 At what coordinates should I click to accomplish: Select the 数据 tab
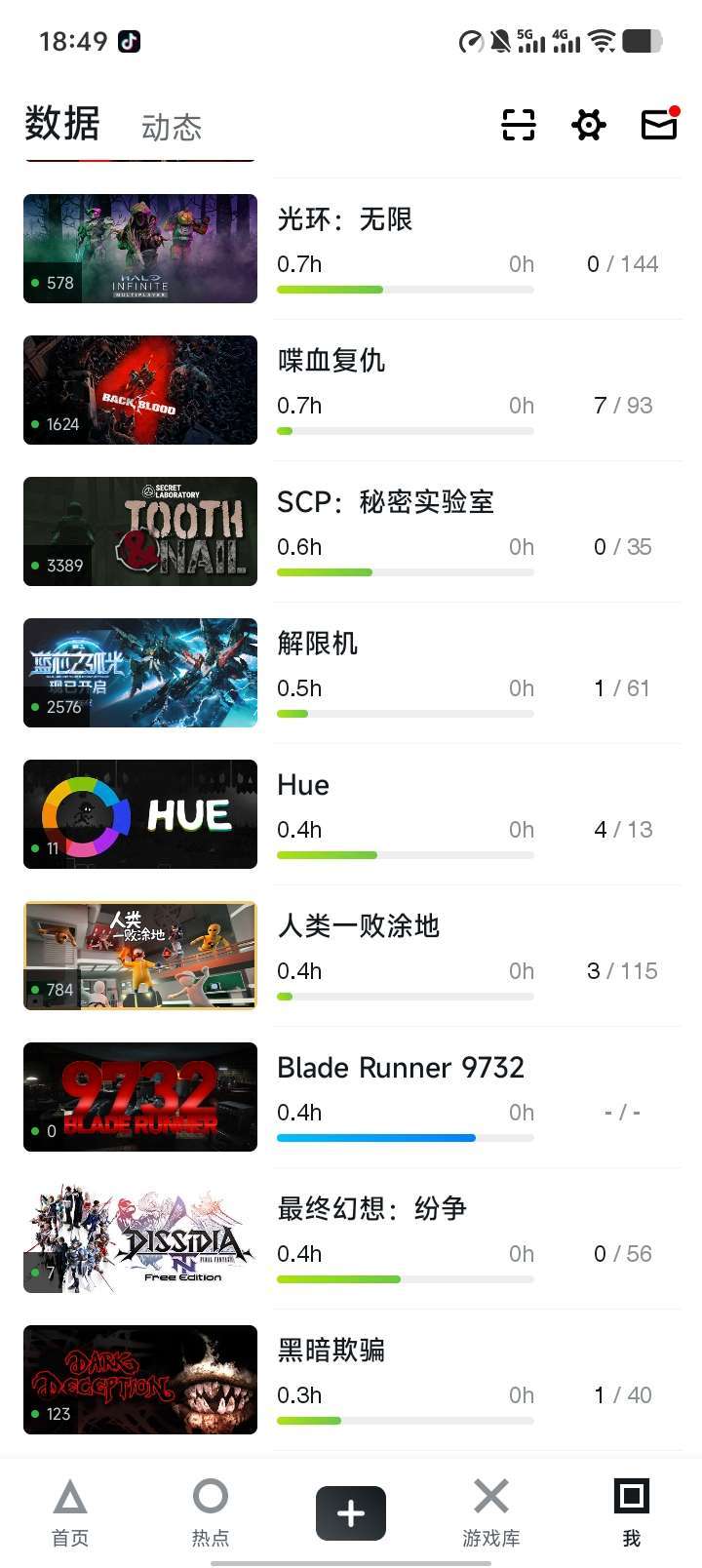pyautogui.click(x=62, y=124)
